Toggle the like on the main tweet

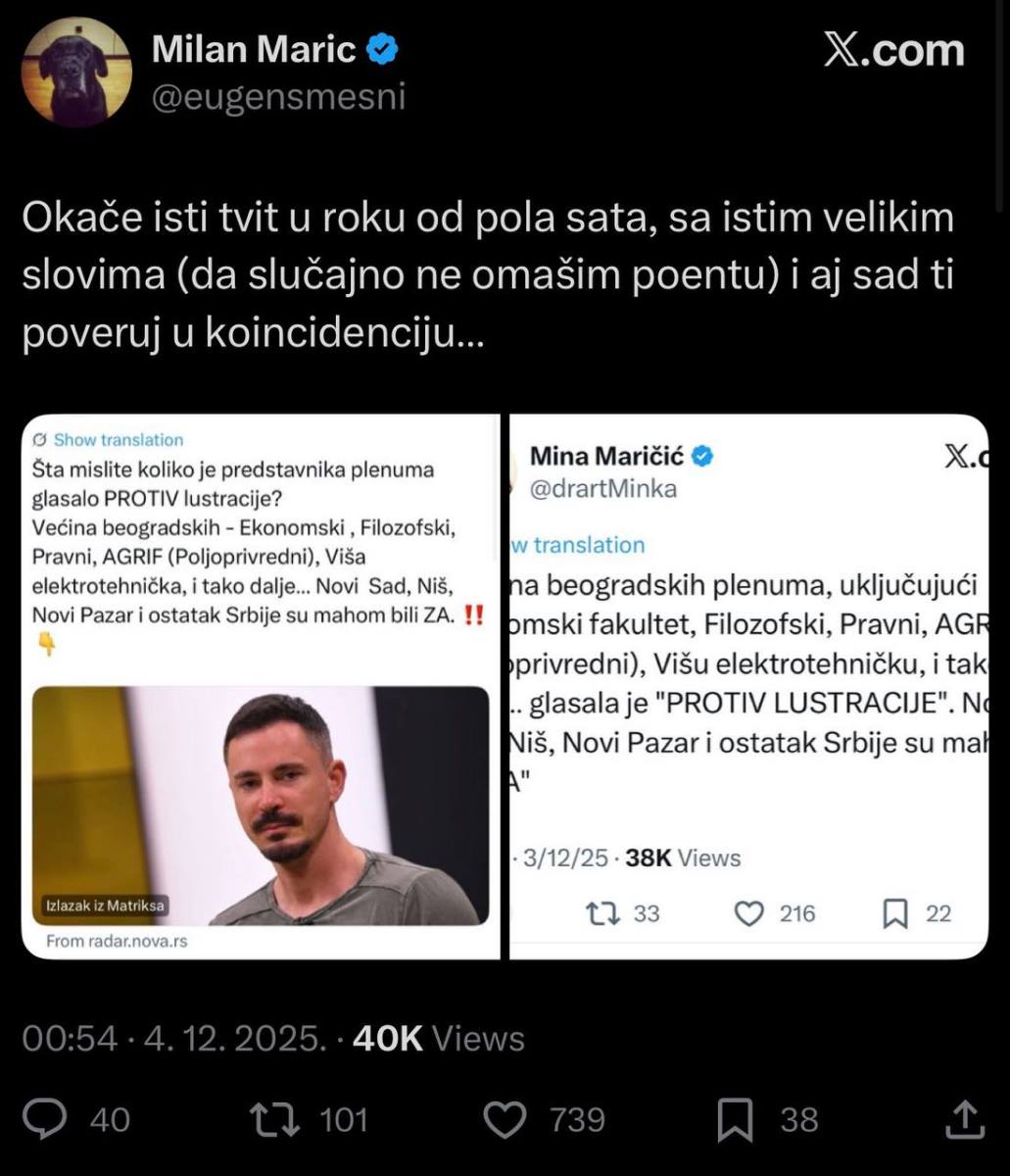coord(507,1118)
